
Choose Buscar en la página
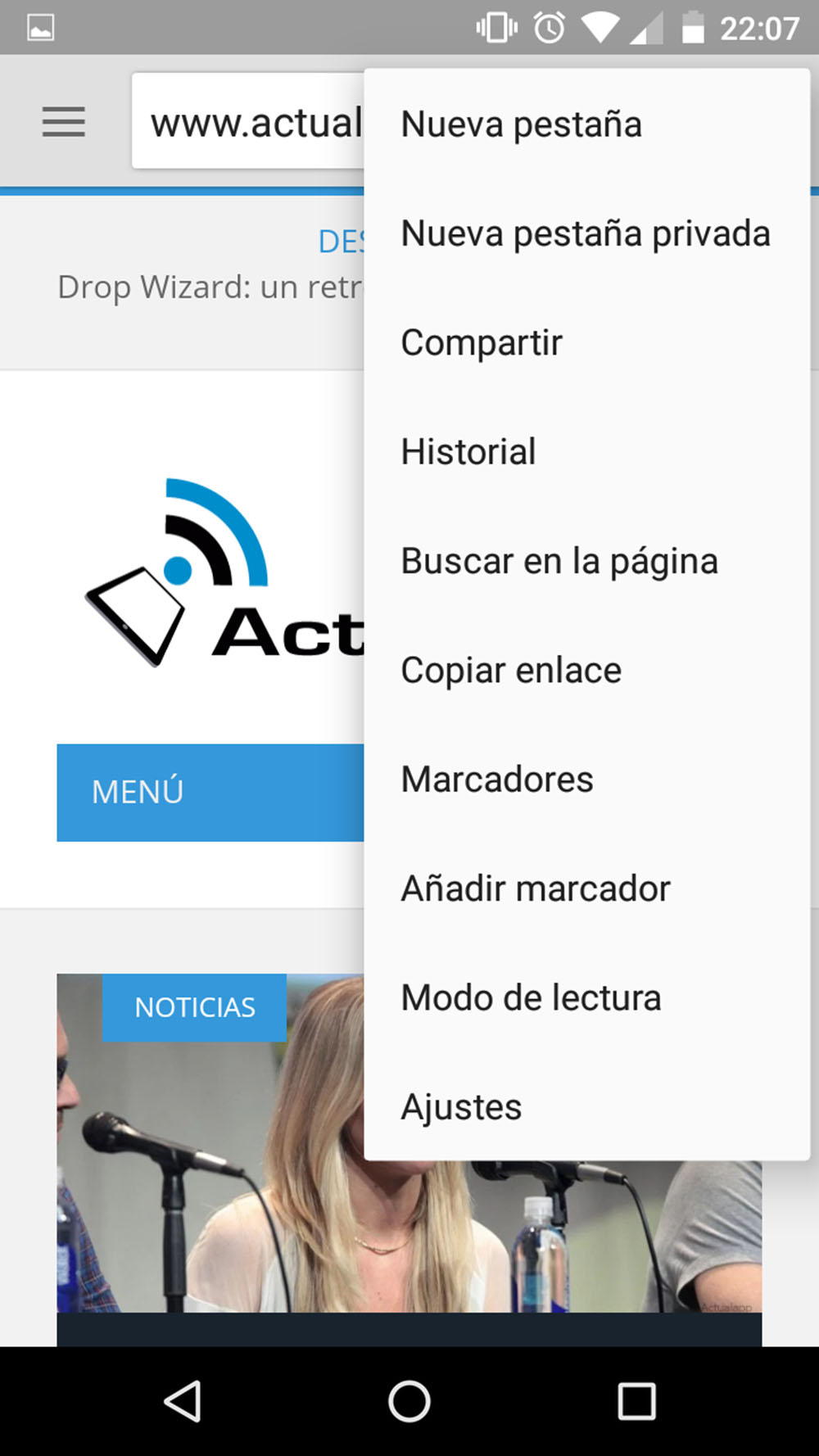click(x=586, y=561)
